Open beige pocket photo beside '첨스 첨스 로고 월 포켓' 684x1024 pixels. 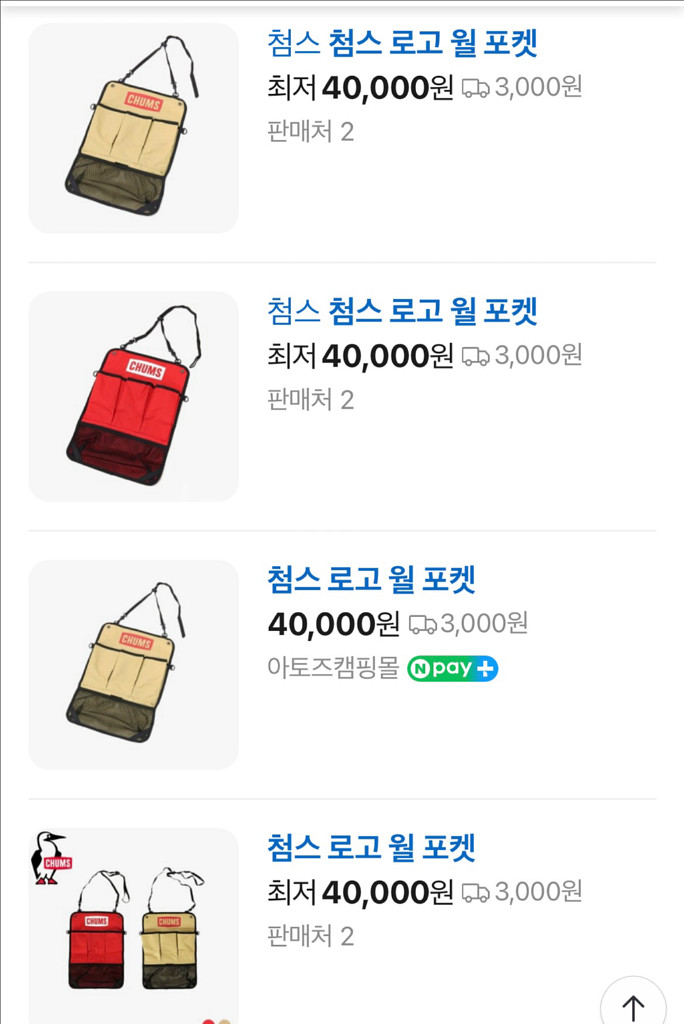pos(134,128)
